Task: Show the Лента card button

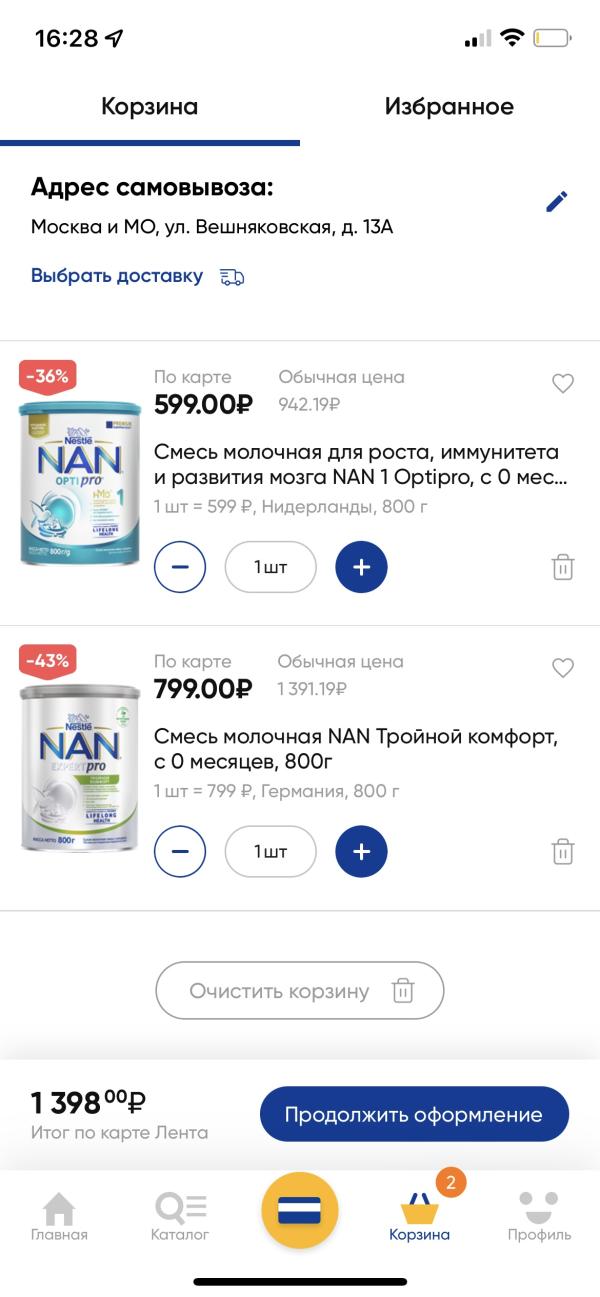Action: point(300,1210)
